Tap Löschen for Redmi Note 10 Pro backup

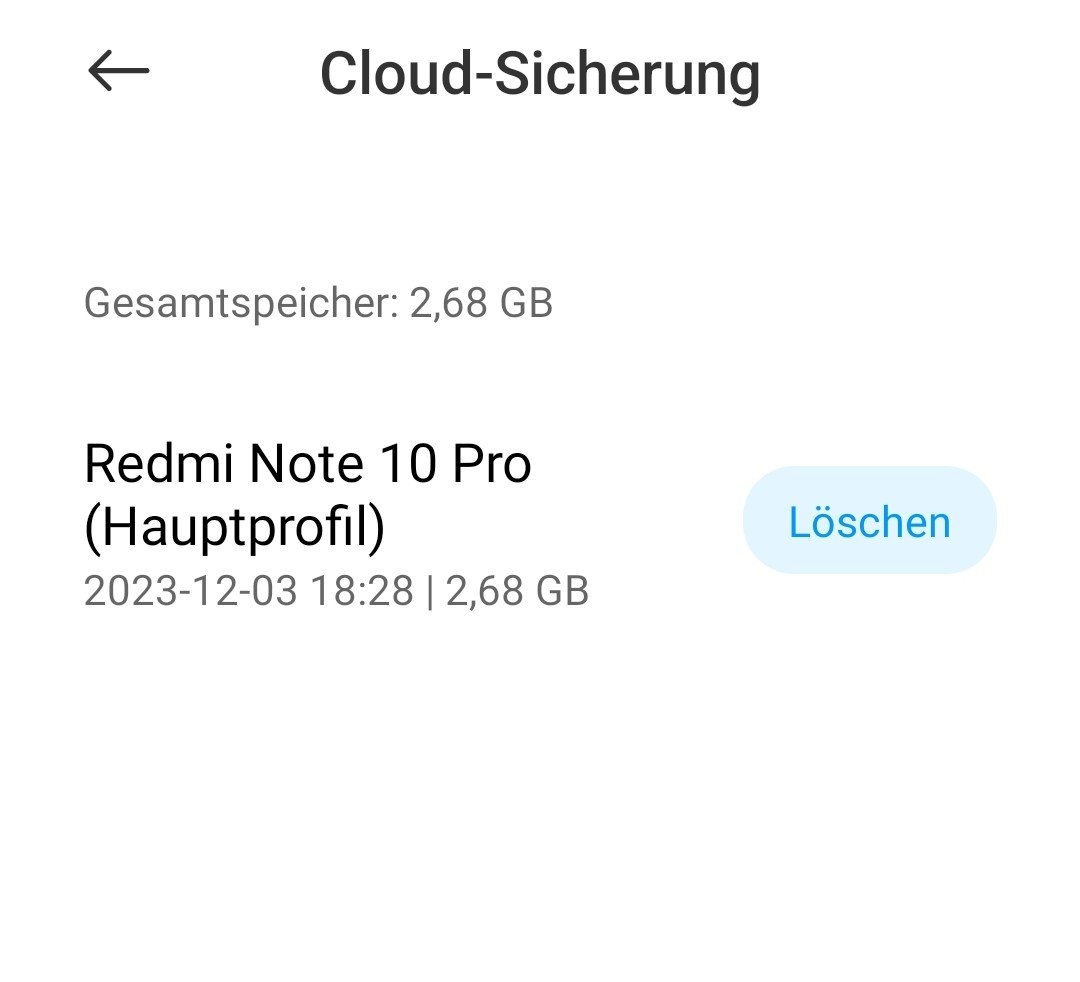[869, 521]
